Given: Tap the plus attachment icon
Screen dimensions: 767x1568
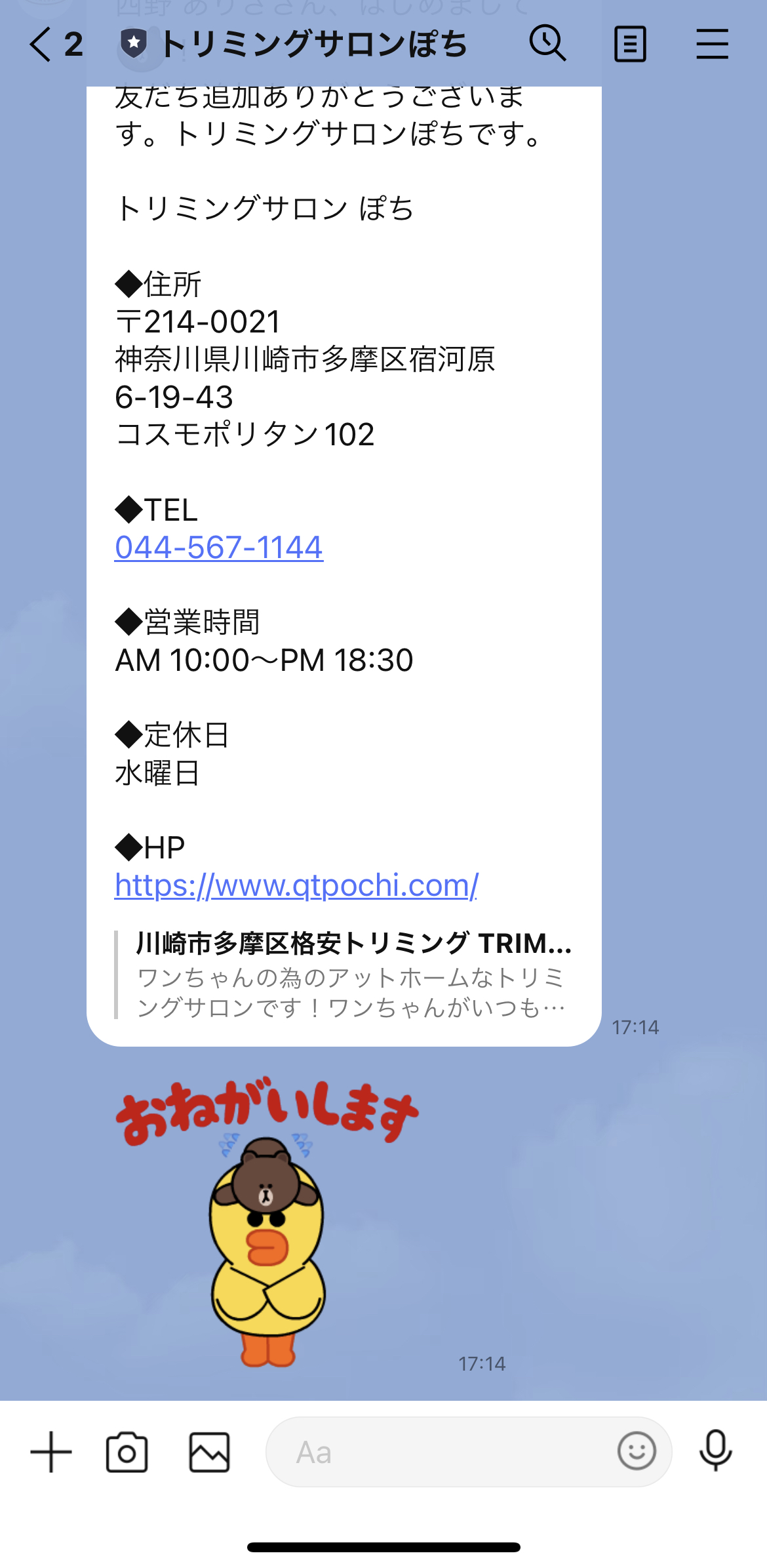Looking at the screenshot, I should point(51,1453).
